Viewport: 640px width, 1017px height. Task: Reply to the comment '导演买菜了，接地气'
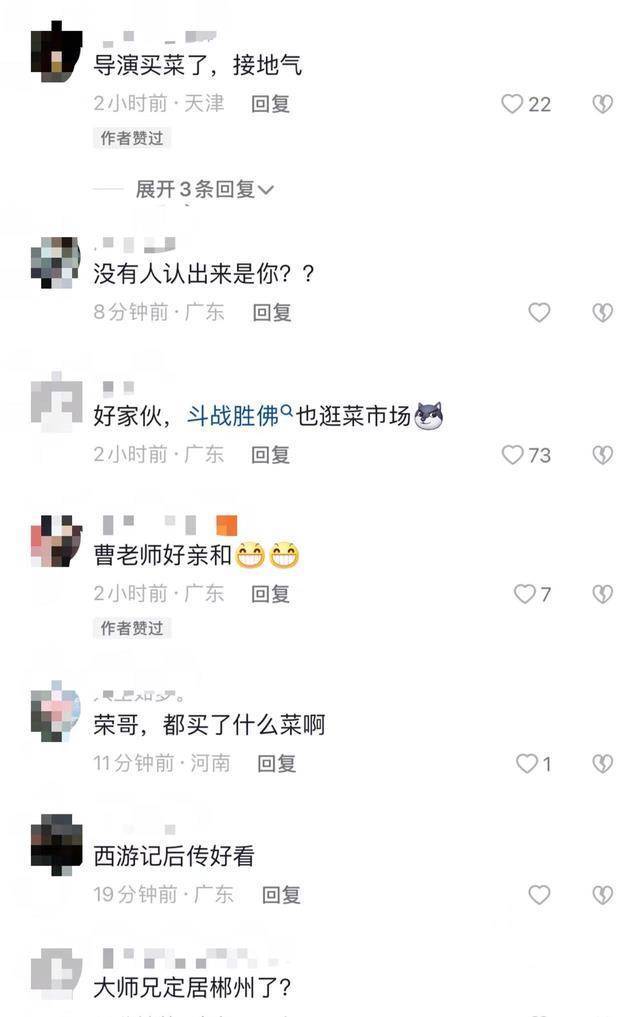tap(270, 104)
